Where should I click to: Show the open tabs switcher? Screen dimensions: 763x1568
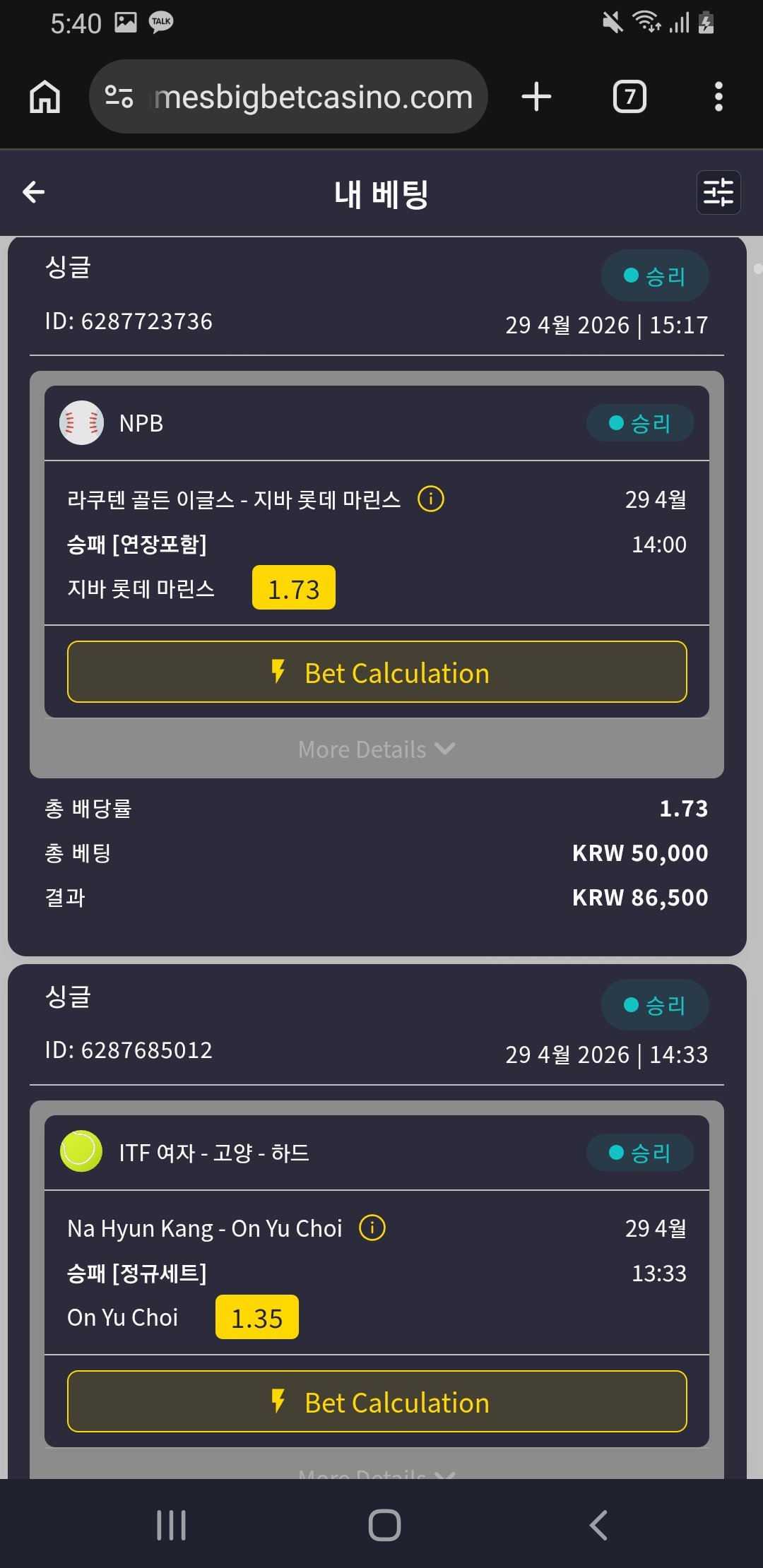pos(629,97)
